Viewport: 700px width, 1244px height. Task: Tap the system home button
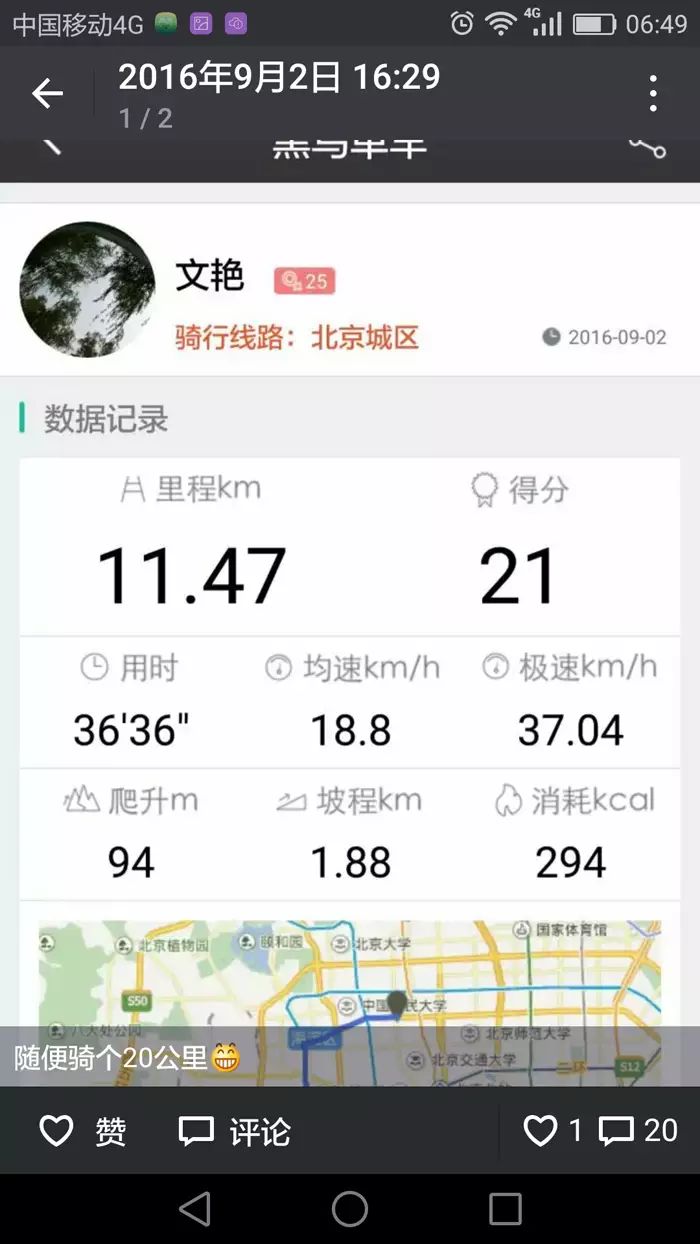click(x=350, y=1209)
